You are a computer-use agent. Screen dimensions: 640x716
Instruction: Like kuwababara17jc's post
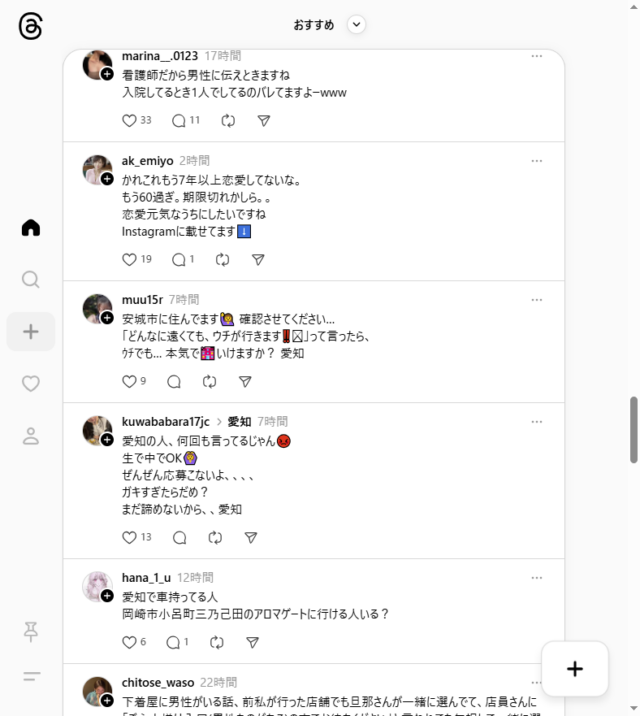[x=129, y=537]
